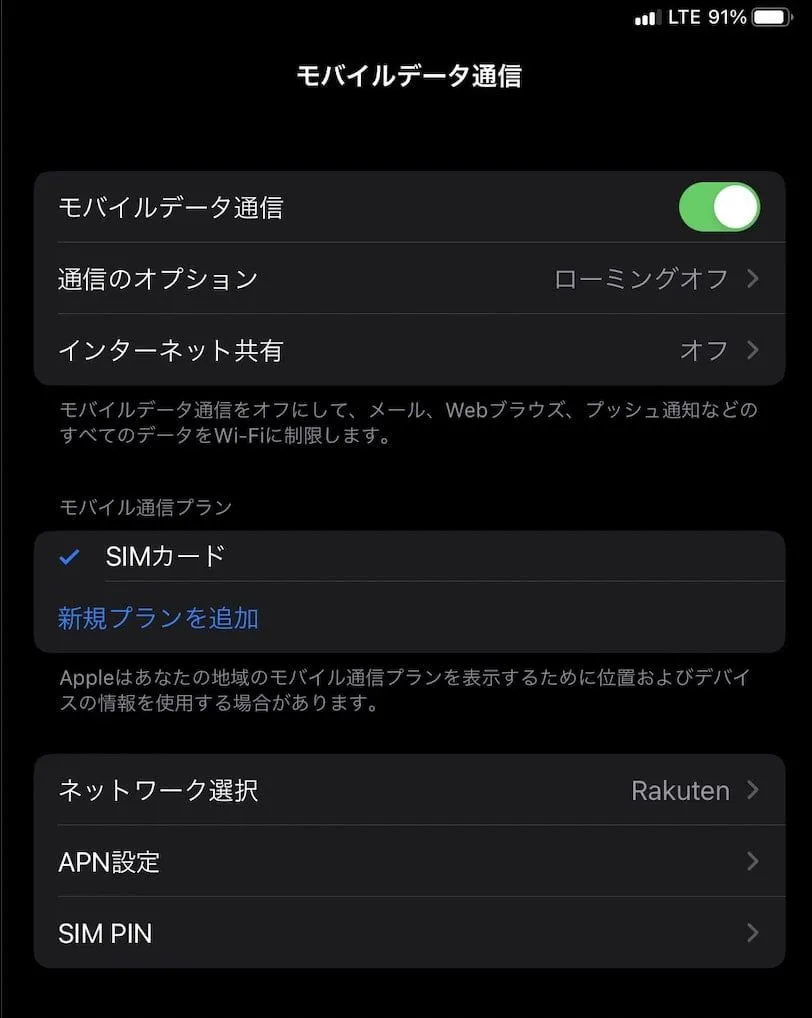Open インターネット共有 settings

[x=409, y=350]
